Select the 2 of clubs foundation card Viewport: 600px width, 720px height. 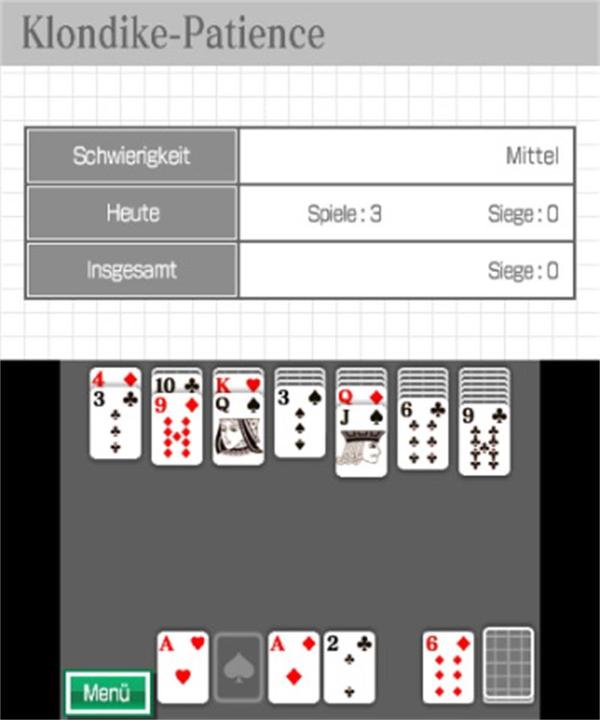click(x=350, y=667)
